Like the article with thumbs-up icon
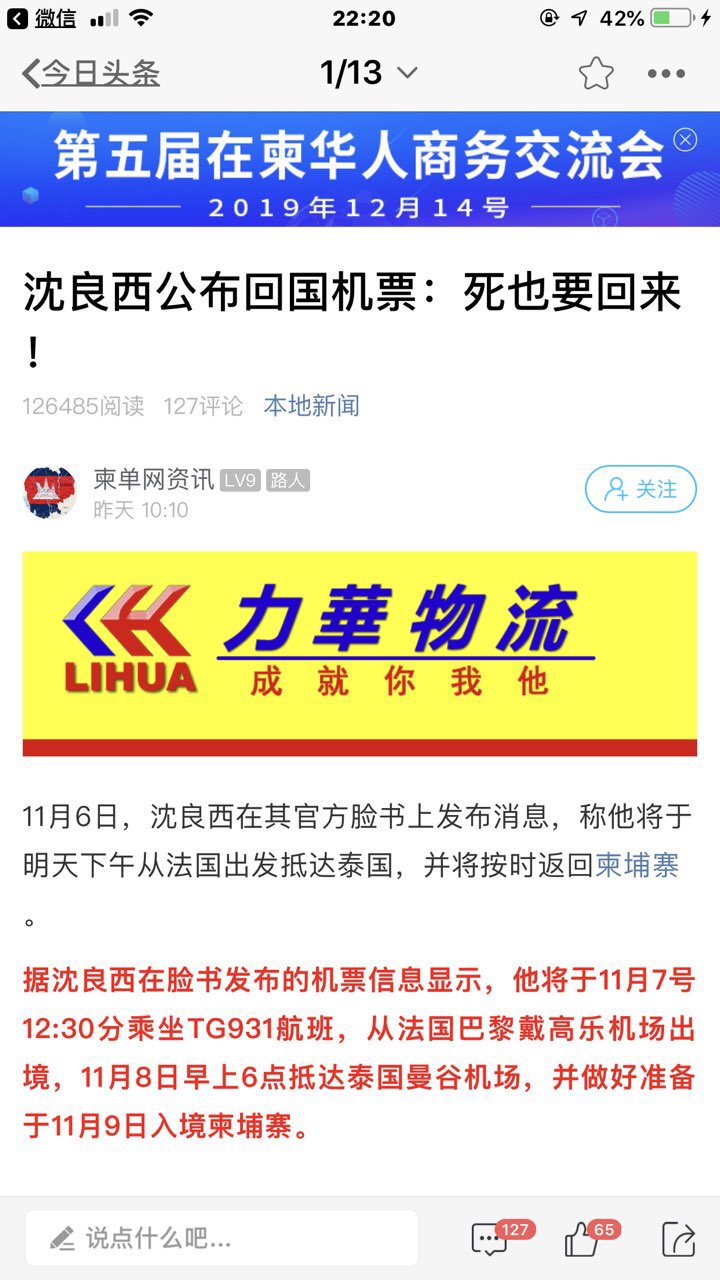720x1280 pixels. [x=583, y=1239]
